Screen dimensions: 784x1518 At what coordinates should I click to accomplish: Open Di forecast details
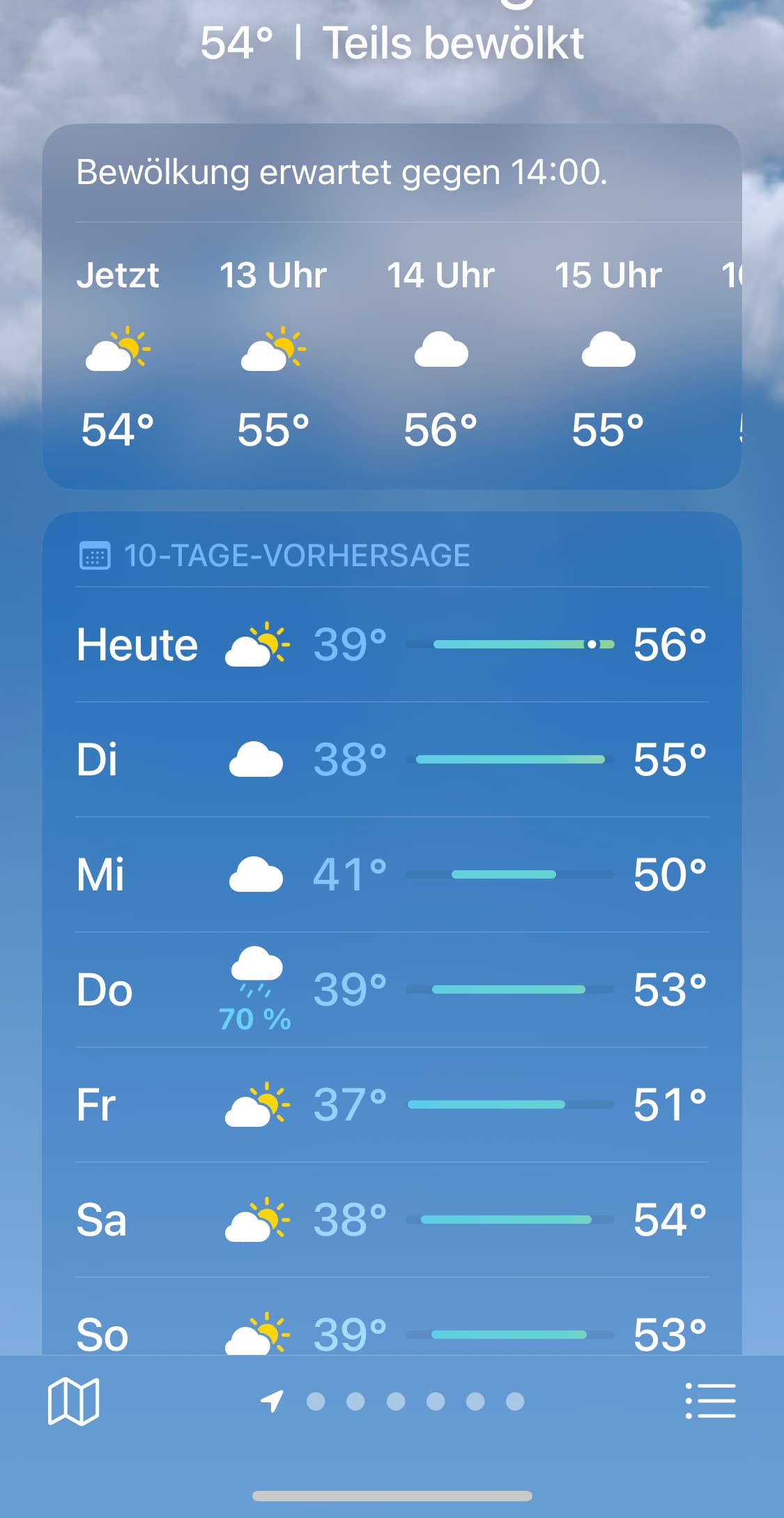[x=392, y=759]
